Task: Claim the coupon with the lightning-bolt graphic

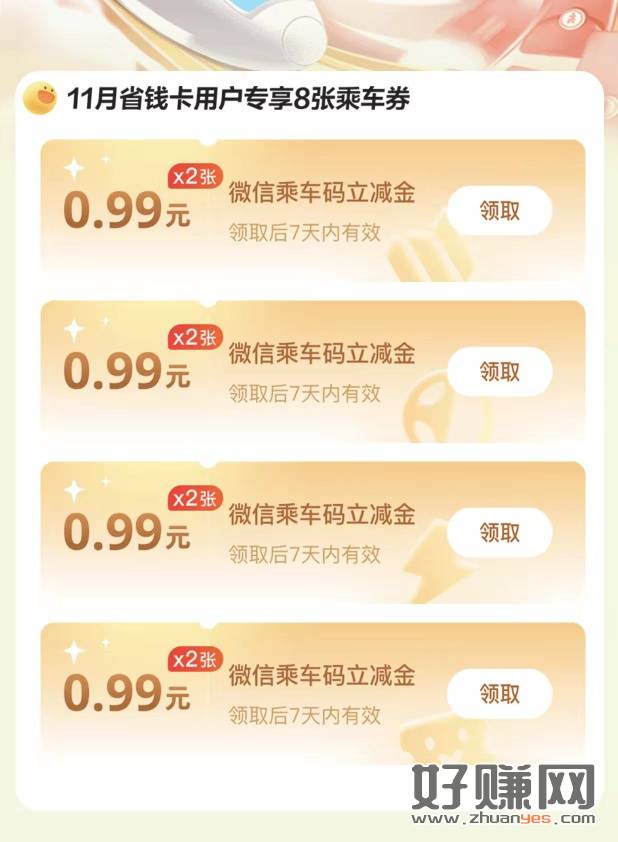Action: click(499, 532)
